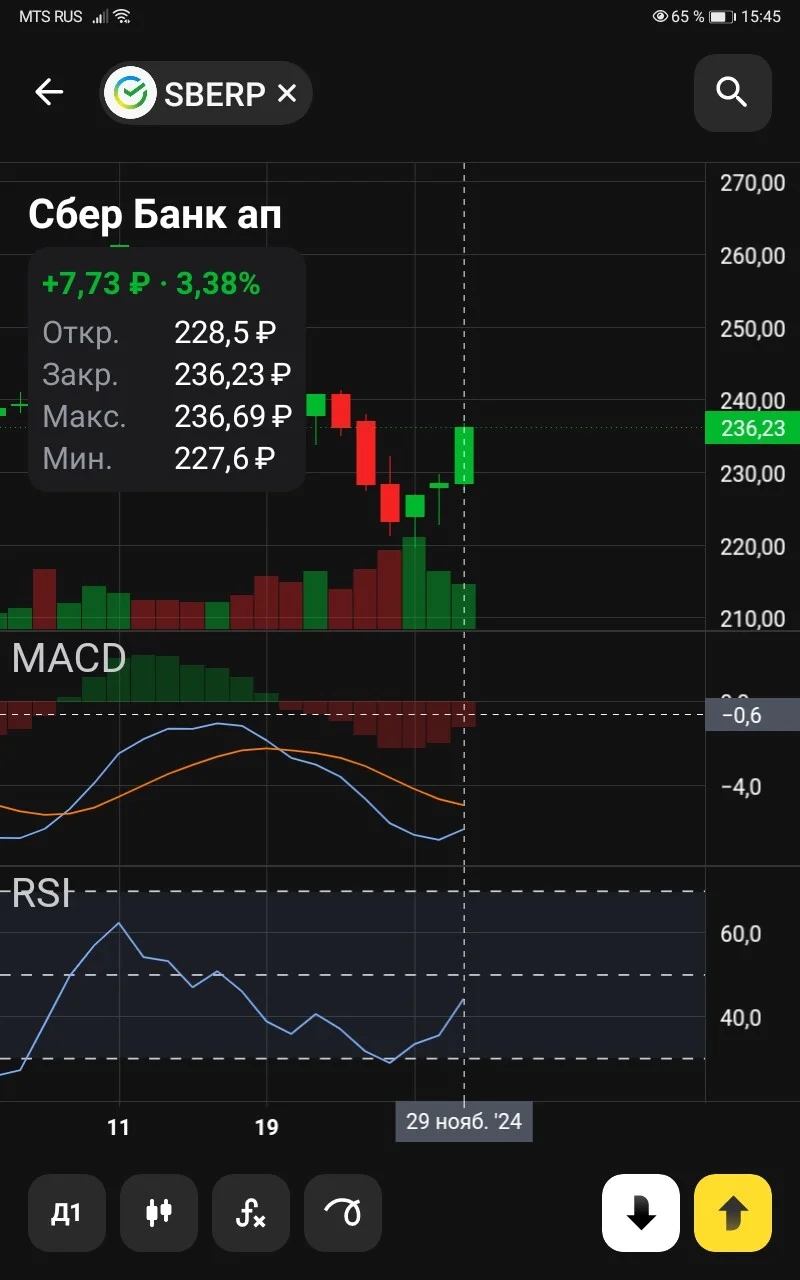Open the search magnifier
The image size is (800, 1280).
[732, 93]
